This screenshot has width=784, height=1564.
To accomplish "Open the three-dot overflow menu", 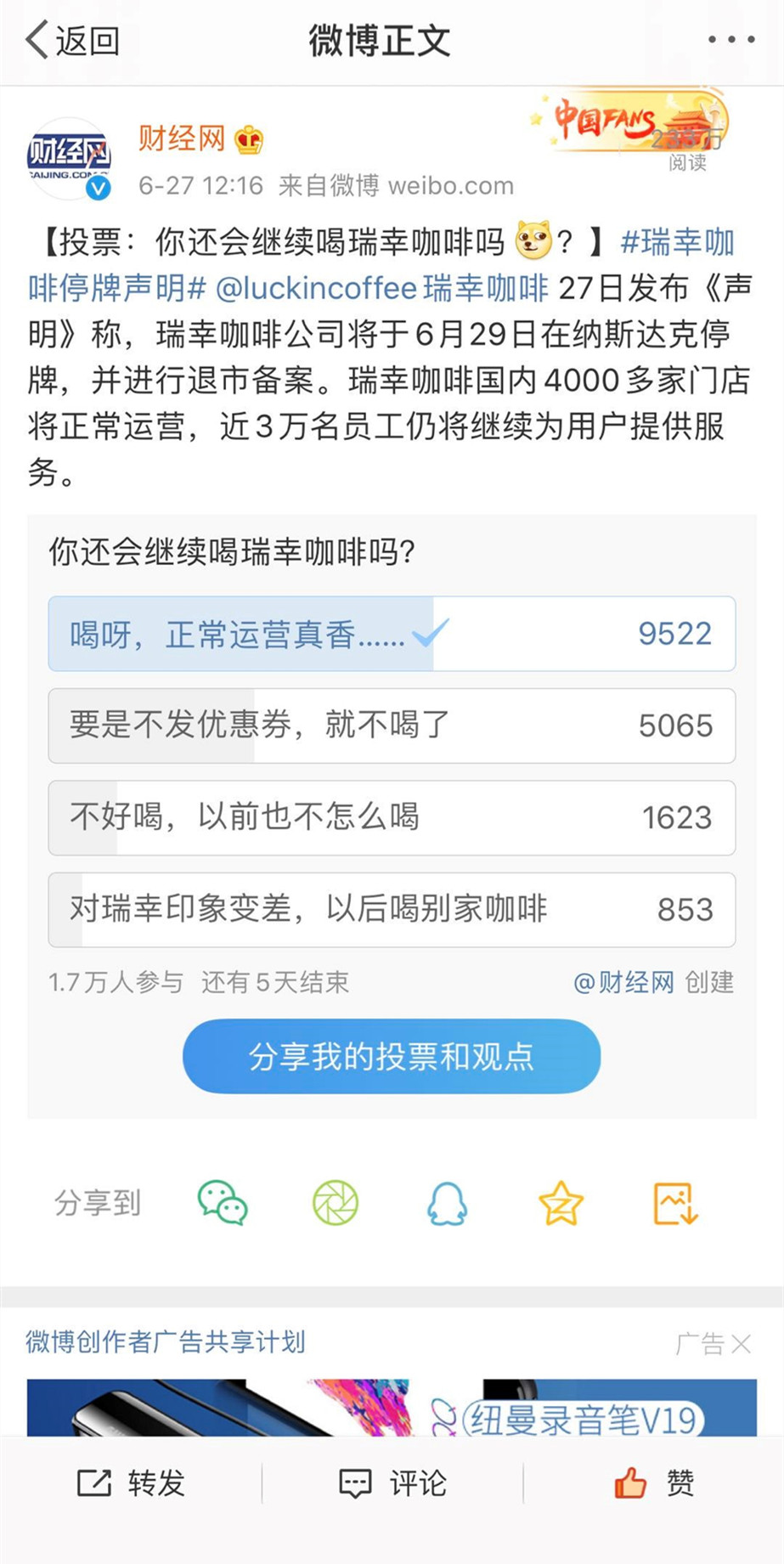I will tap(731, 40).
